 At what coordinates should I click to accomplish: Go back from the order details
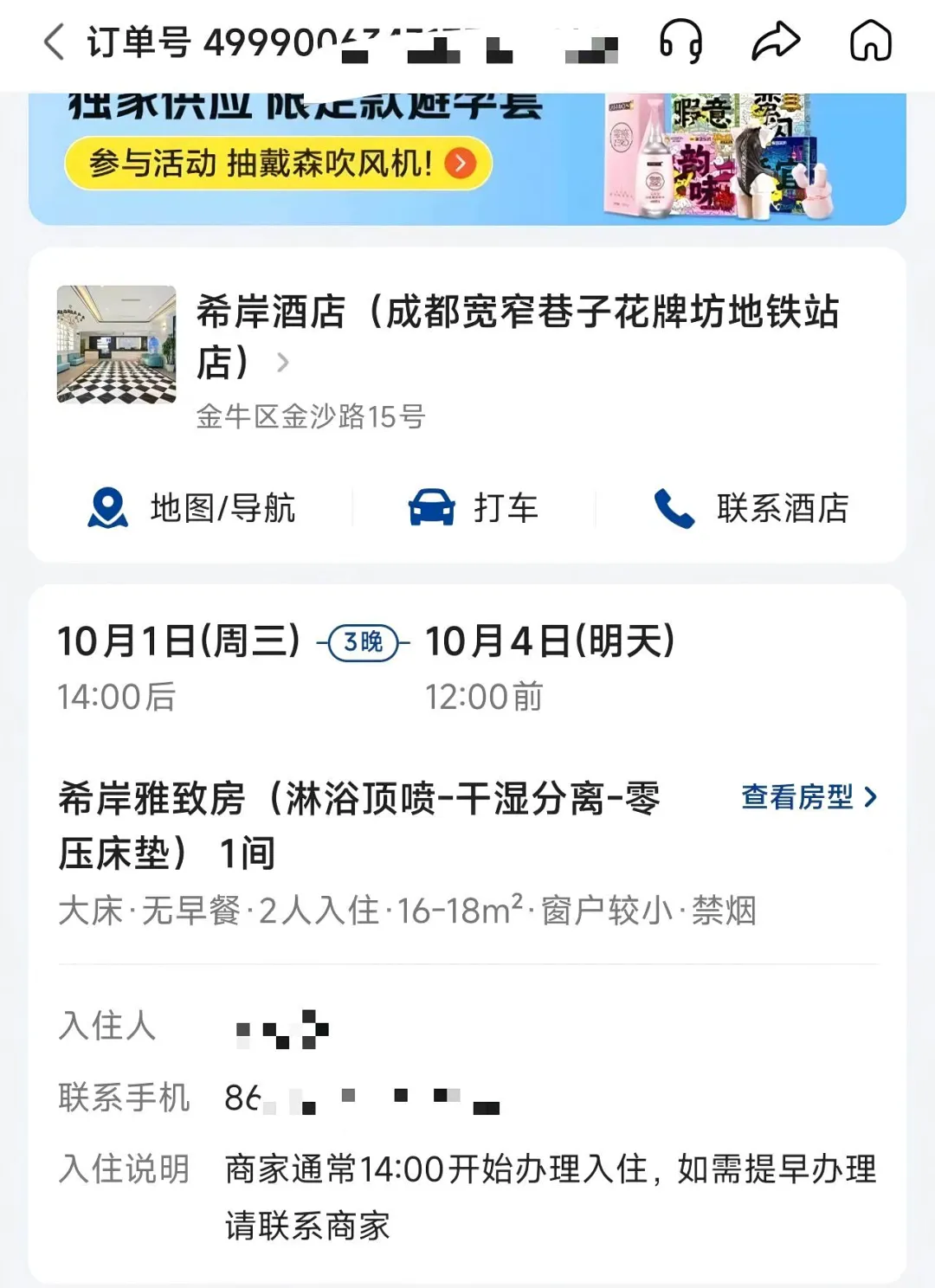tap(54, 42)
